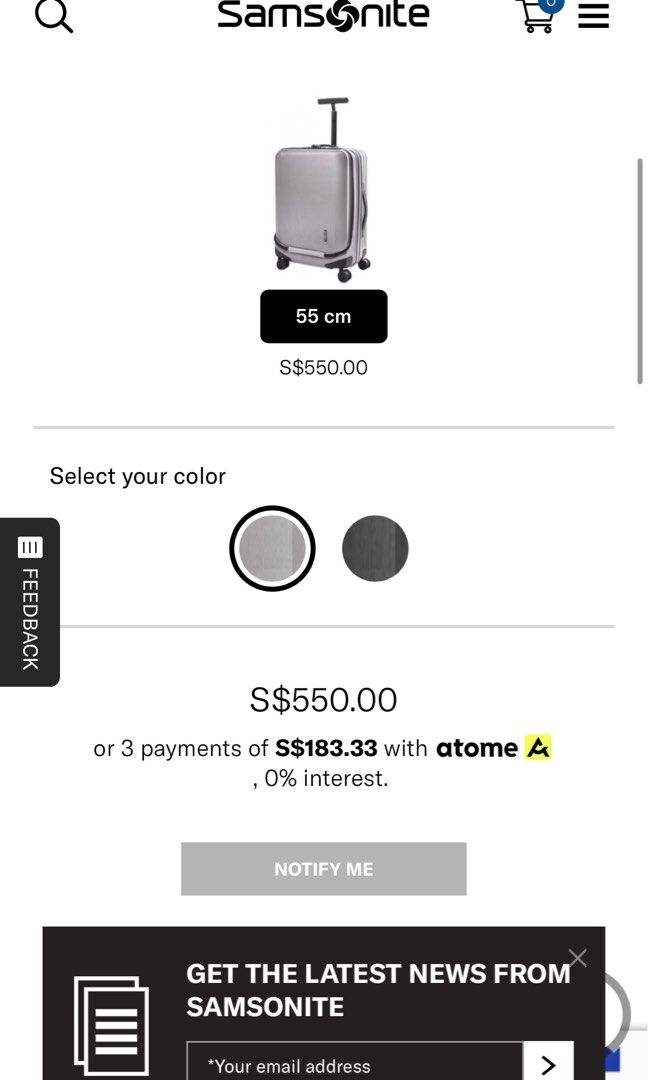Screen dimensions: 648x1080
Task: Open the hamburger menu
Action: pos(593,16)
